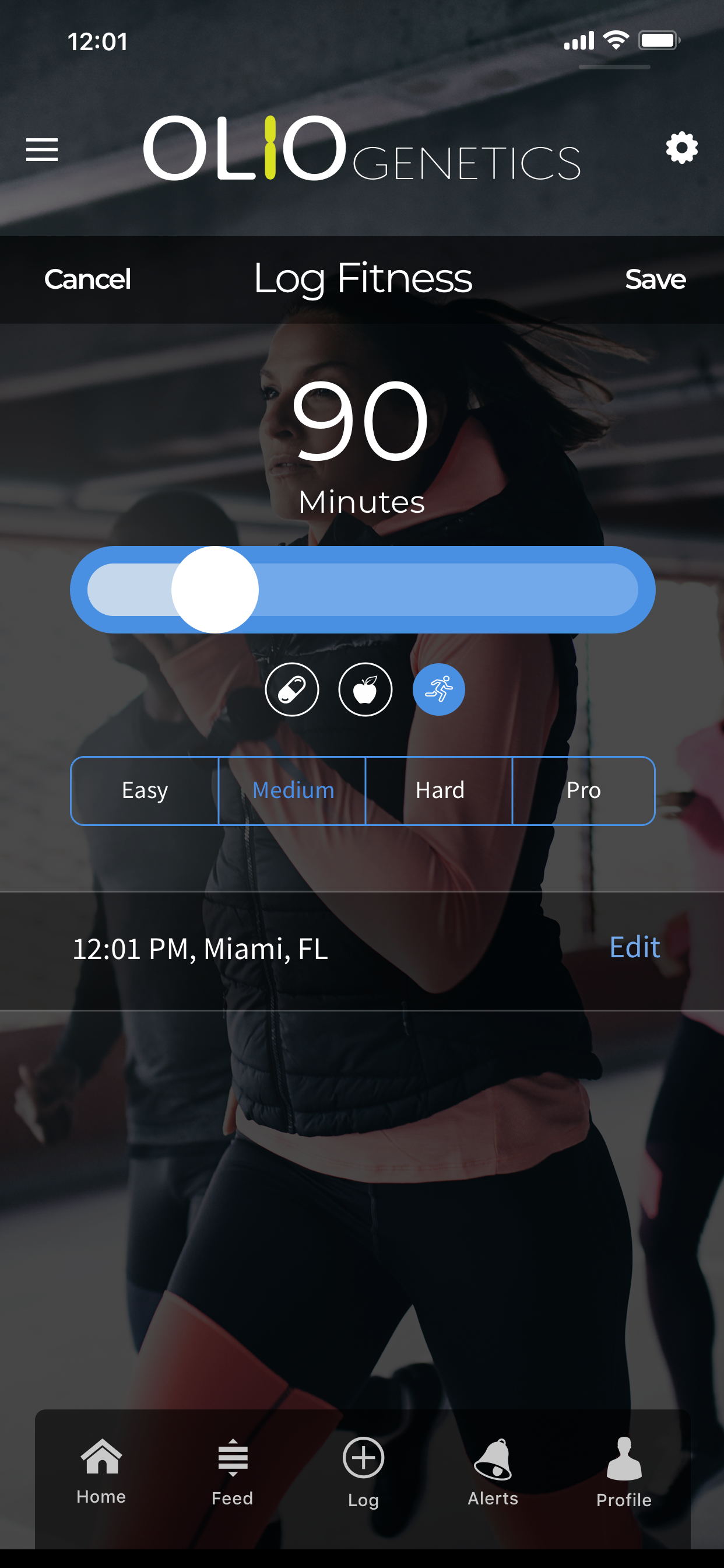This screenshot has height=1568, width=724.
Task: Select the supplement pill log type
Action: [x=292, y=689]
